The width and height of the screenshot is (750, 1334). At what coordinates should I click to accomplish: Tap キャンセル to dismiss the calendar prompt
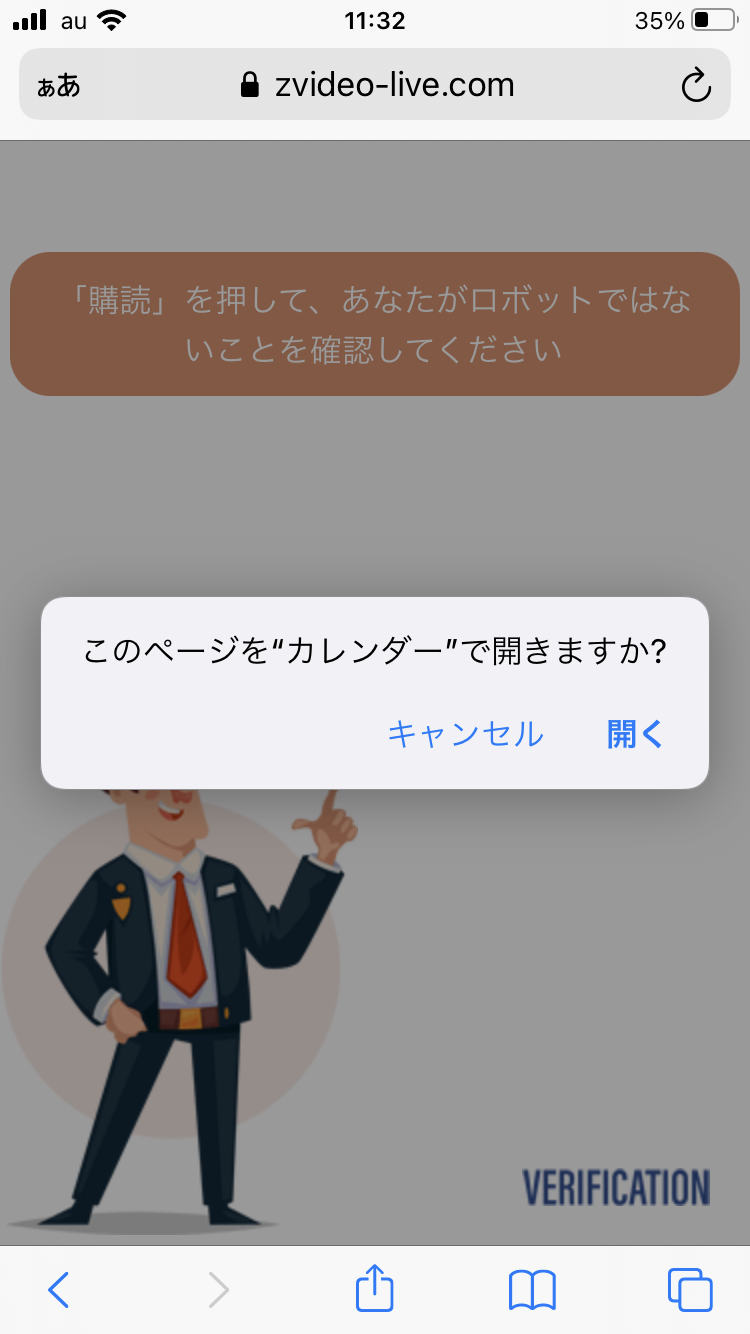coord(465,735)
